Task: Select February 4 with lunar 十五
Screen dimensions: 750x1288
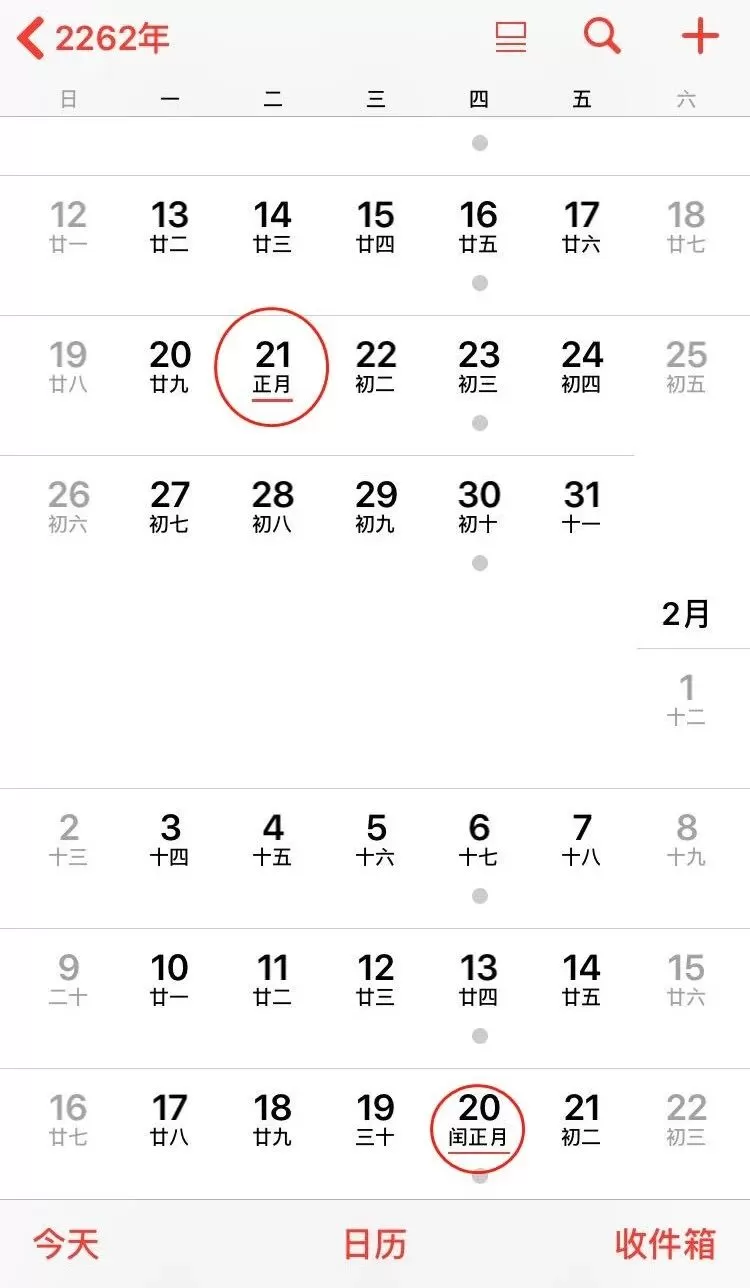Action: click(272, 839)
